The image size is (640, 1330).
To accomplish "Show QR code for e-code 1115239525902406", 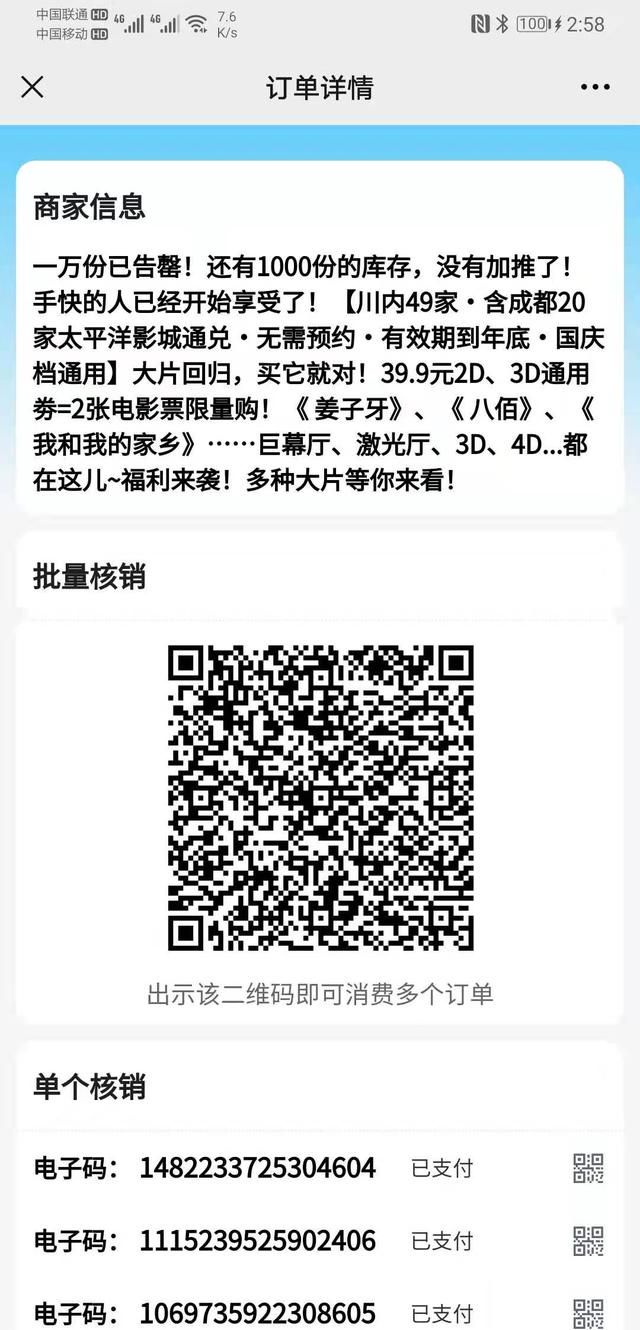I will 588,1241.
